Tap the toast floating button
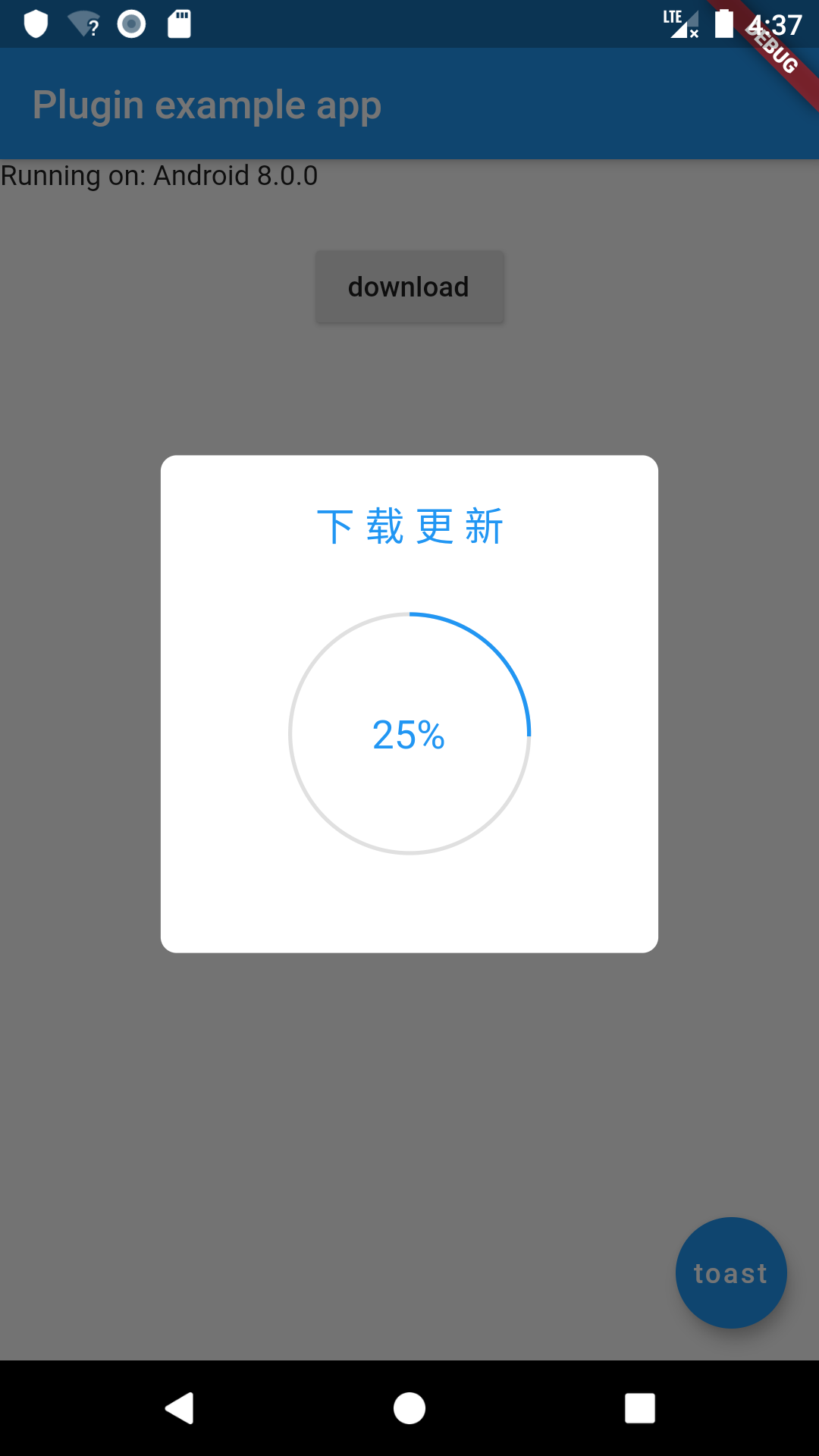The height and width of the screenshot is (1456, 819). [730, 1272]
